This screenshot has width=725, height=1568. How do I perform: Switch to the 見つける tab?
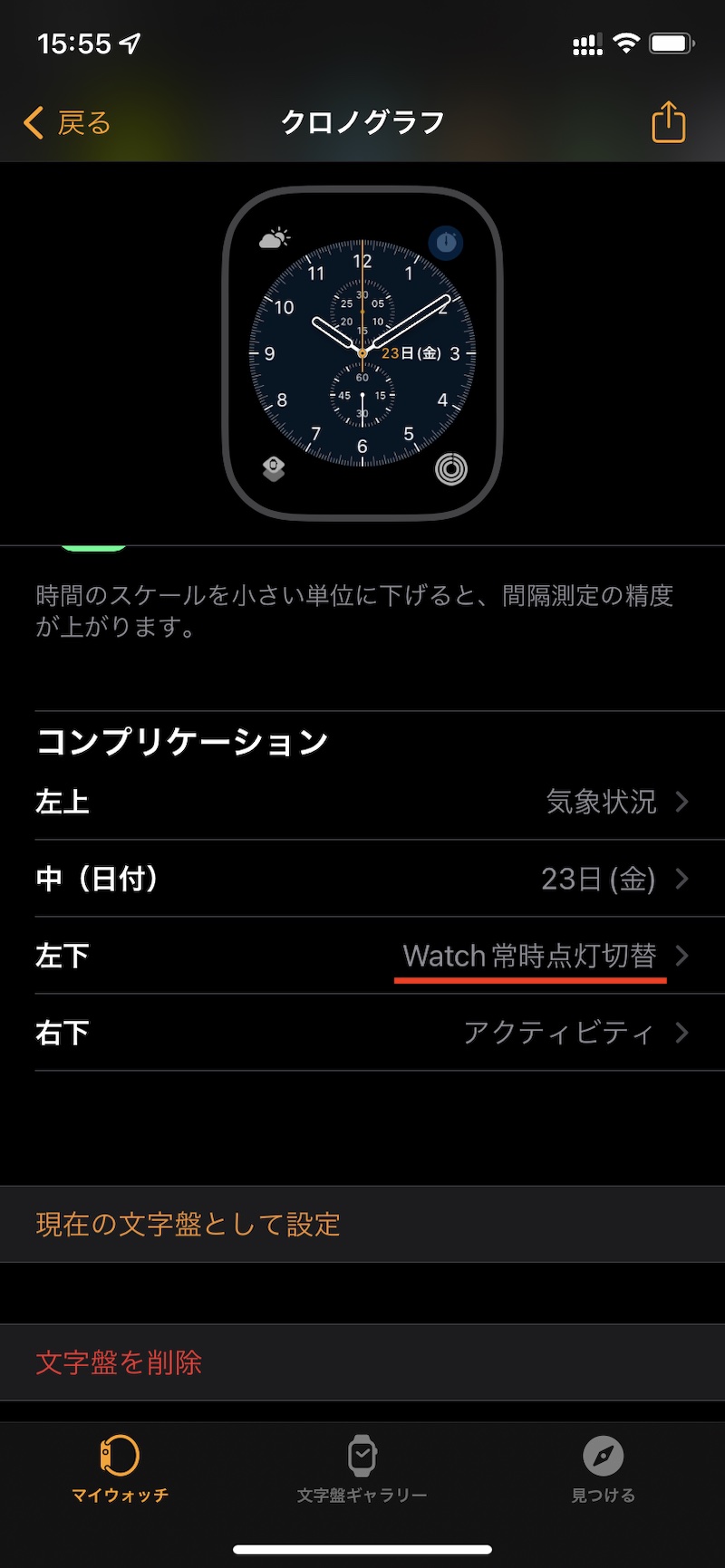pyautogui.click(x=603, y=1469)
